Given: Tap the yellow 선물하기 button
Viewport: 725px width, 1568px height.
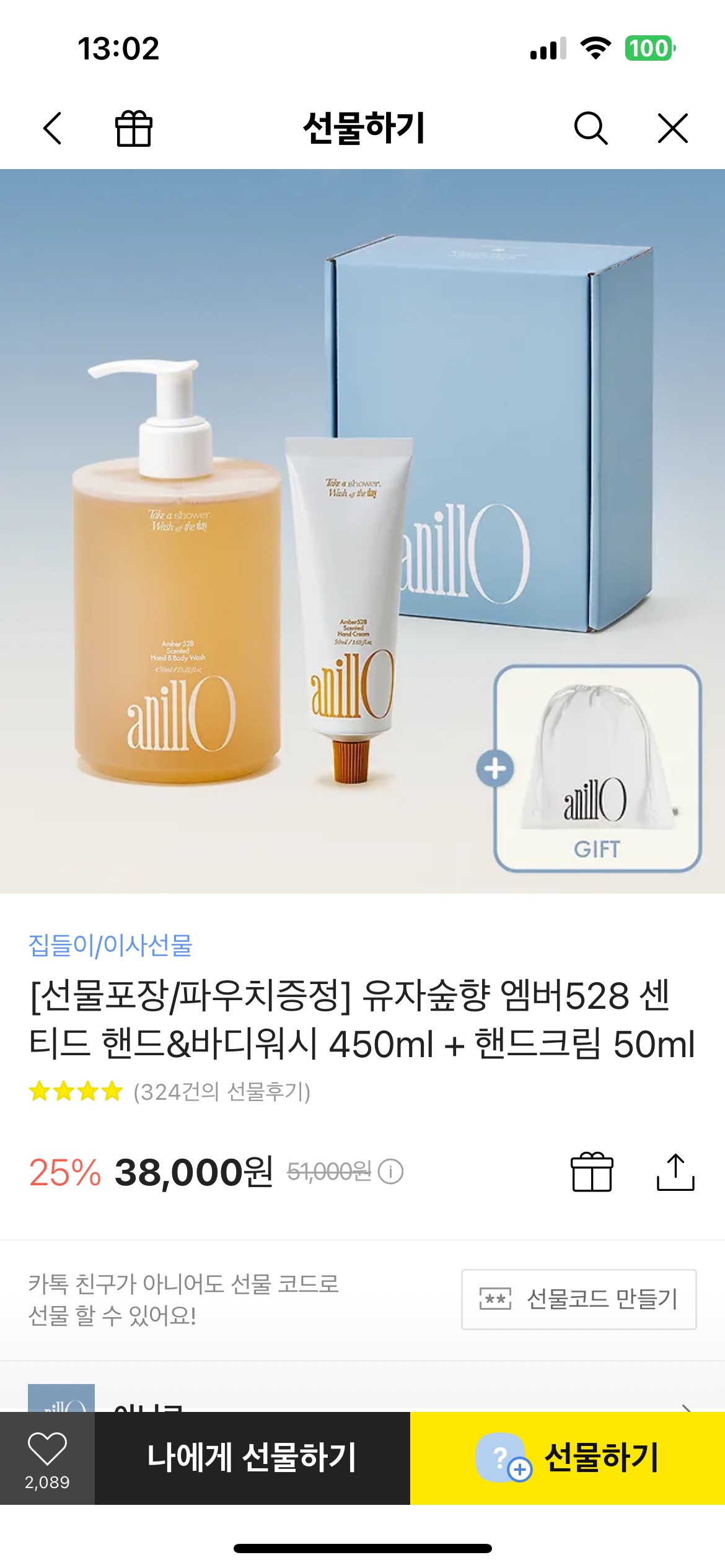Looking at the screenshot, I should (x=567, y=1458).
